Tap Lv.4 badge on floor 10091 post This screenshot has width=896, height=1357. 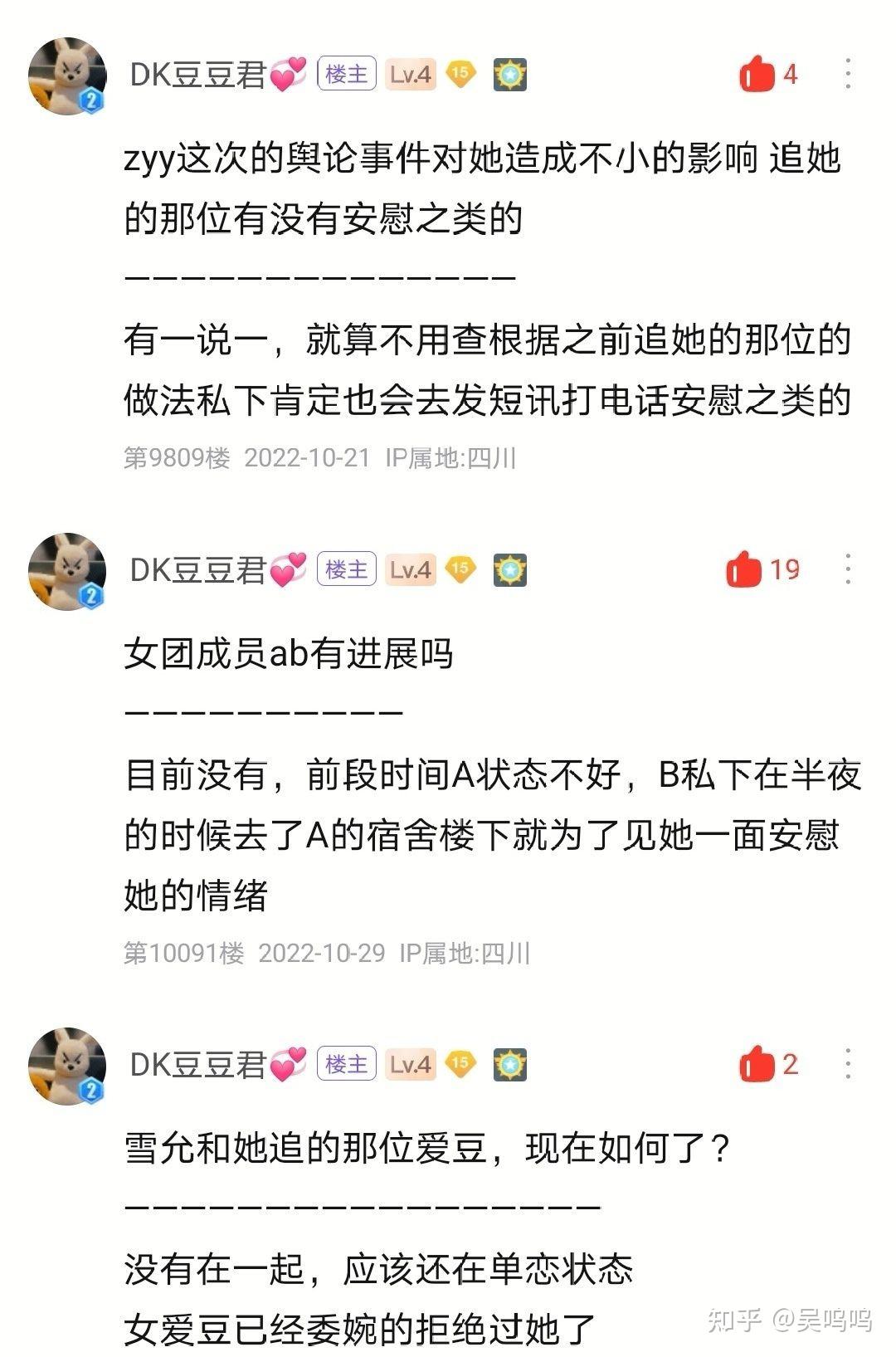point(410,570)
